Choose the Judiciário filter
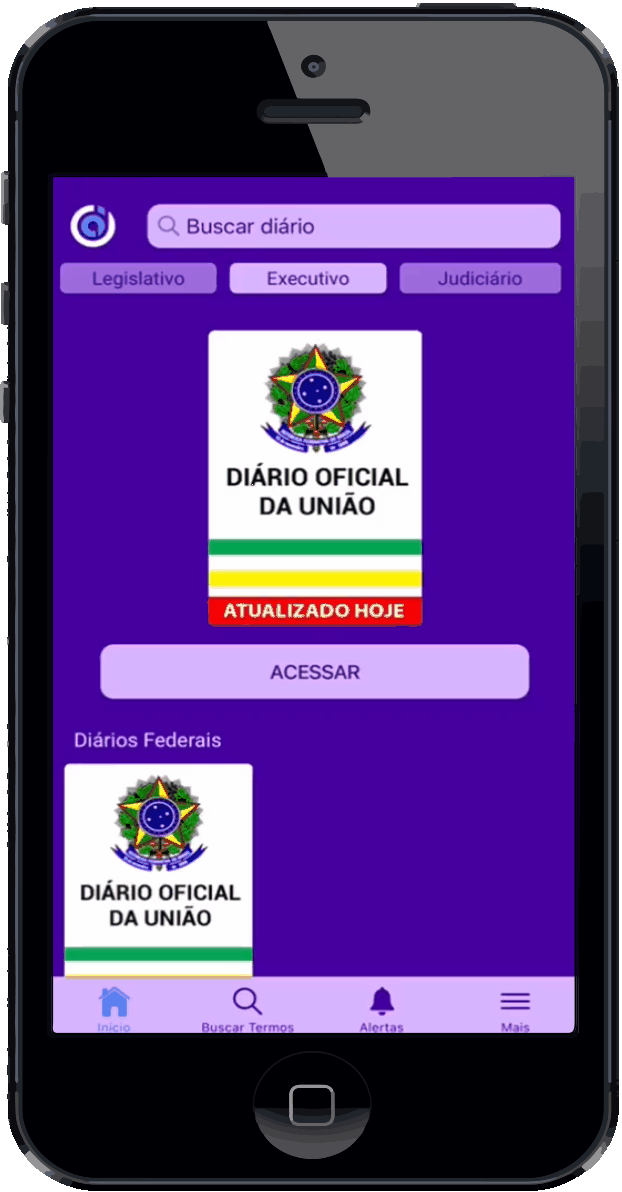622x1192 pixels. click(x=480, y=278)
